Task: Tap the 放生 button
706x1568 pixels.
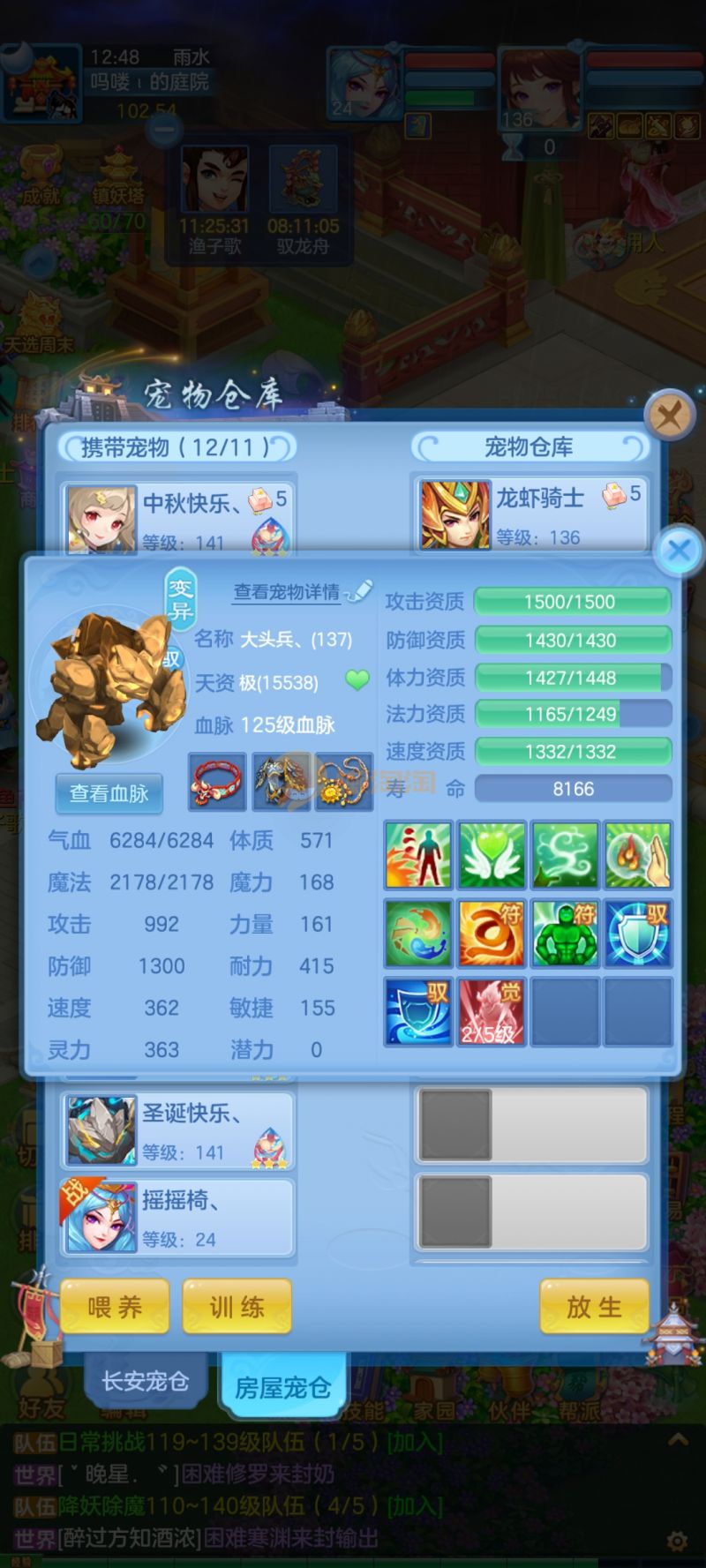Action: (594, 1307)
